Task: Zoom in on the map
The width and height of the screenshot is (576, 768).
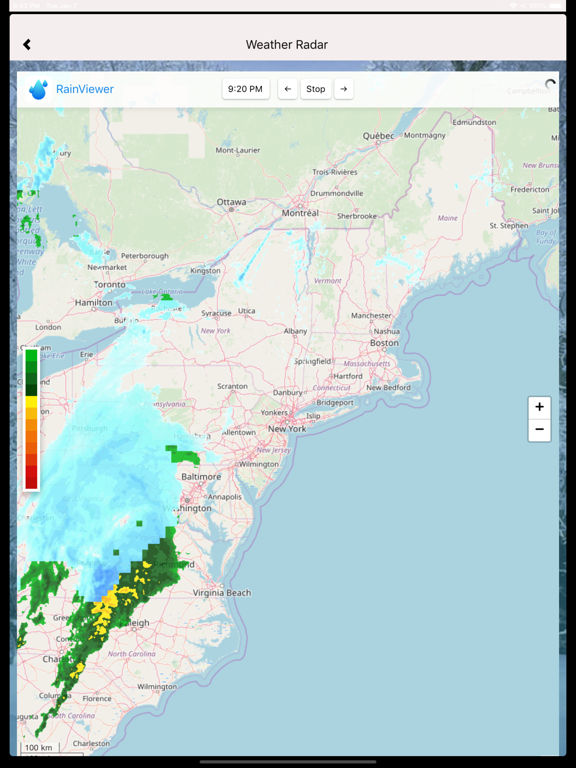Action: coord(539,408)
